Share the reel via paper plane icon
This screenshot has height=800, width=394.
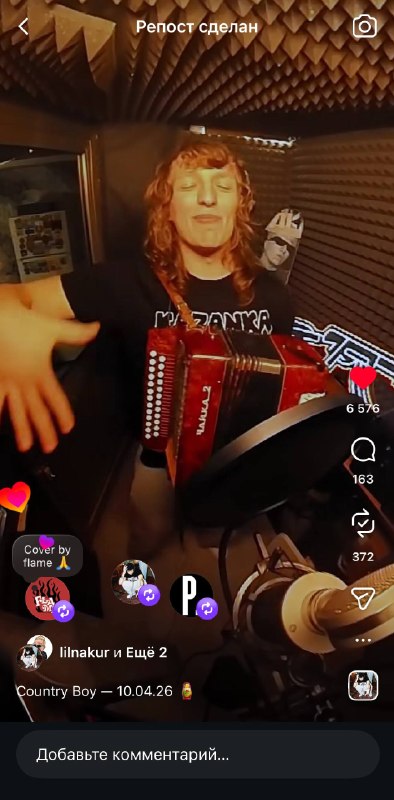363,598
